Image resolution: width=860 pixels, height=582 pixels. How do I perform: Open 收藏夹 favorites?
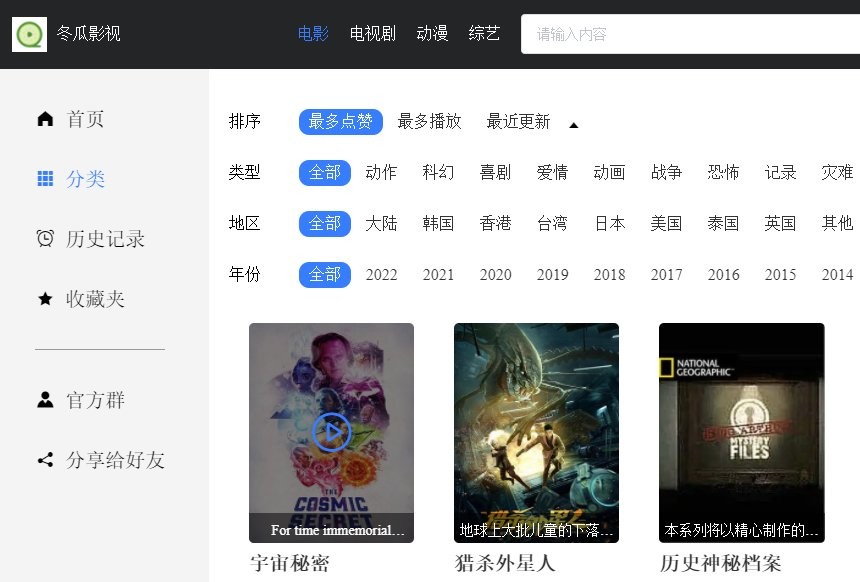coord(94,299)
